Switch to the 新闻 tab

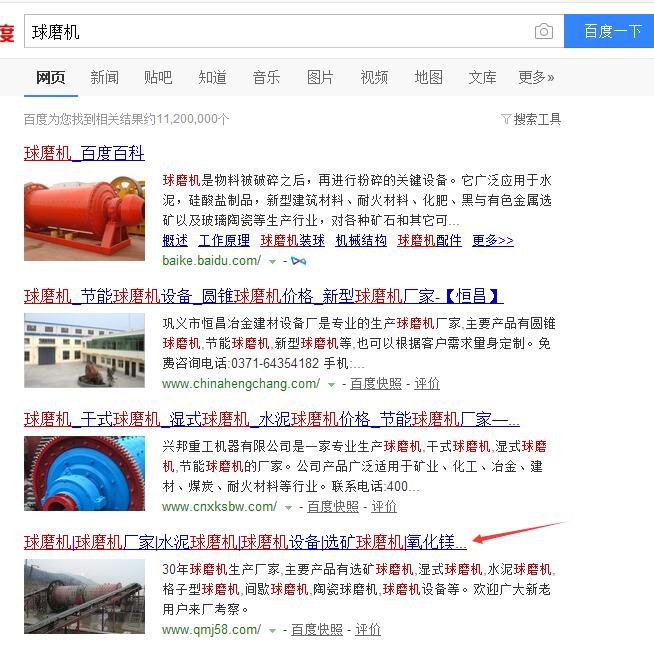coord(104,77)
